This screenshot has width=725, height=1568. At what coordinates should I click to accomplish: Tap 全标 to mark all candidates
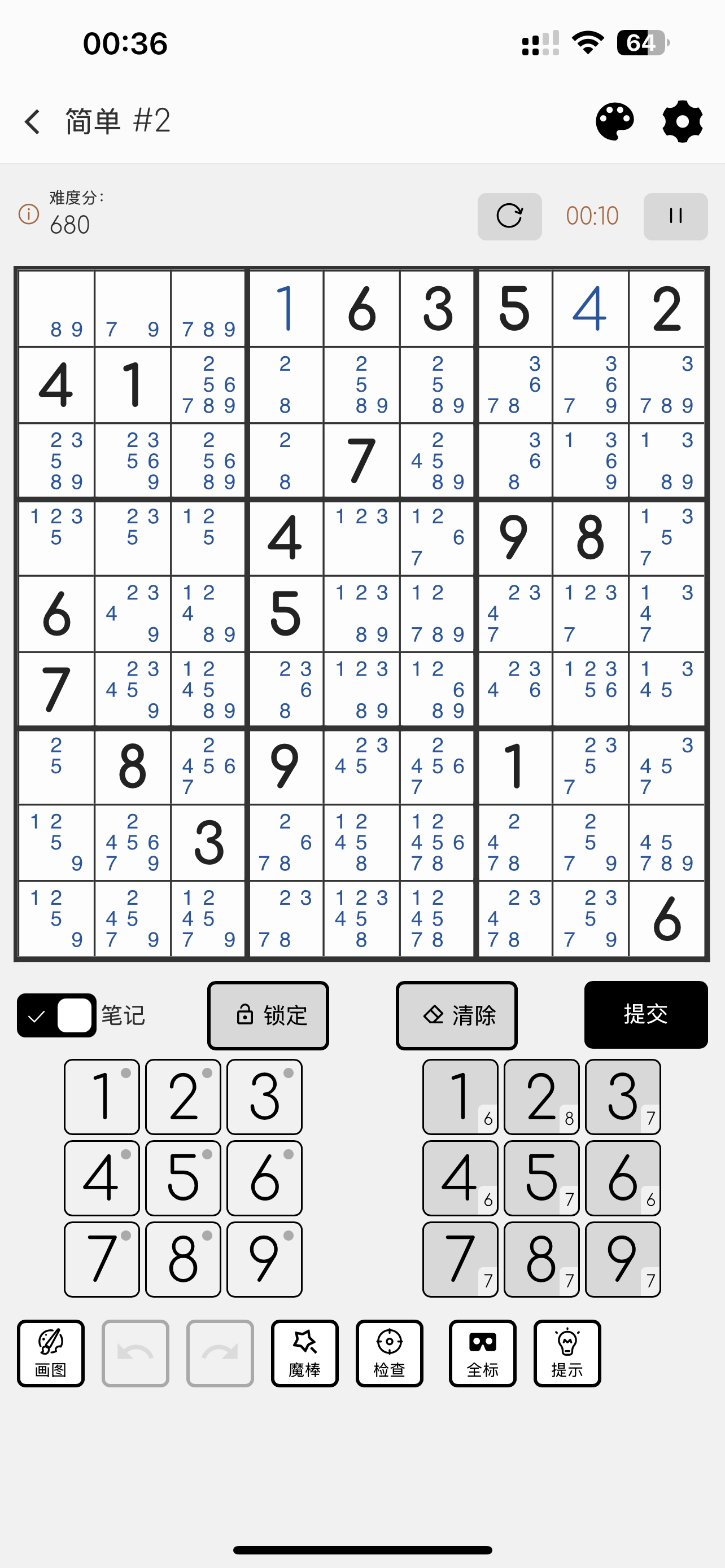point(482,1352)
